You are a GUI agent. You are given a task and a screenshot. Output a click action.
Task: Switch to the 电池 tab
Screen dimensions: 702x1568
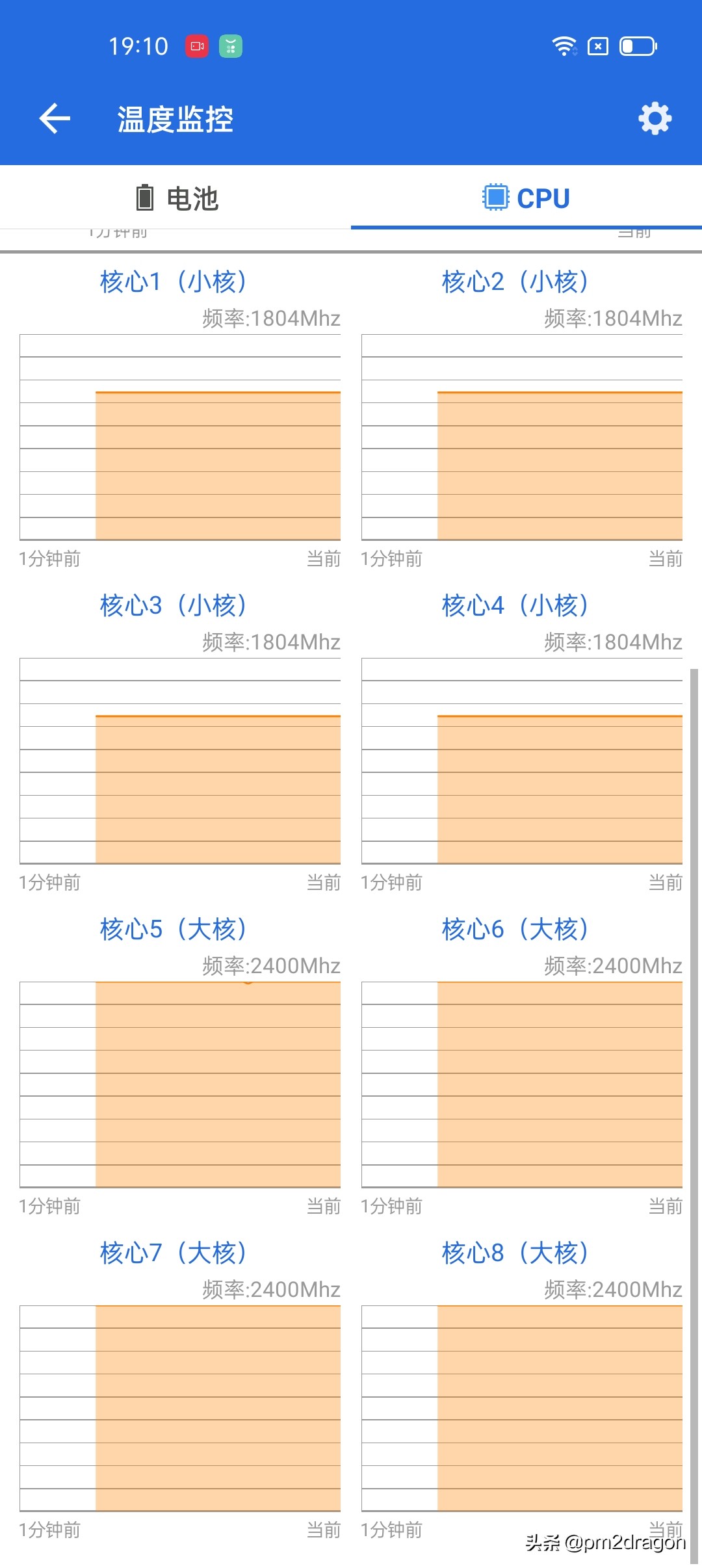tap(175, 198)
